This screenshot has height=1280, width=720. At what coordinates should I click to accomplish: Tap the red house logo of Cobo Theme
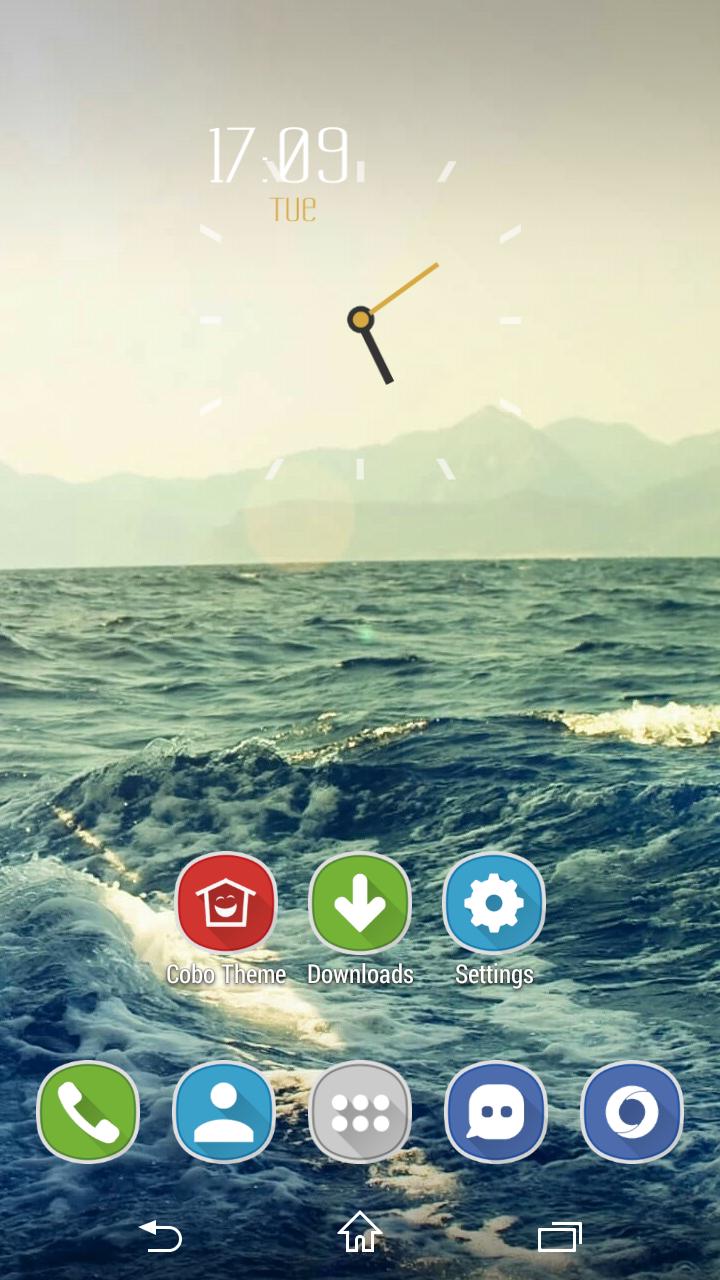point(227,903)
